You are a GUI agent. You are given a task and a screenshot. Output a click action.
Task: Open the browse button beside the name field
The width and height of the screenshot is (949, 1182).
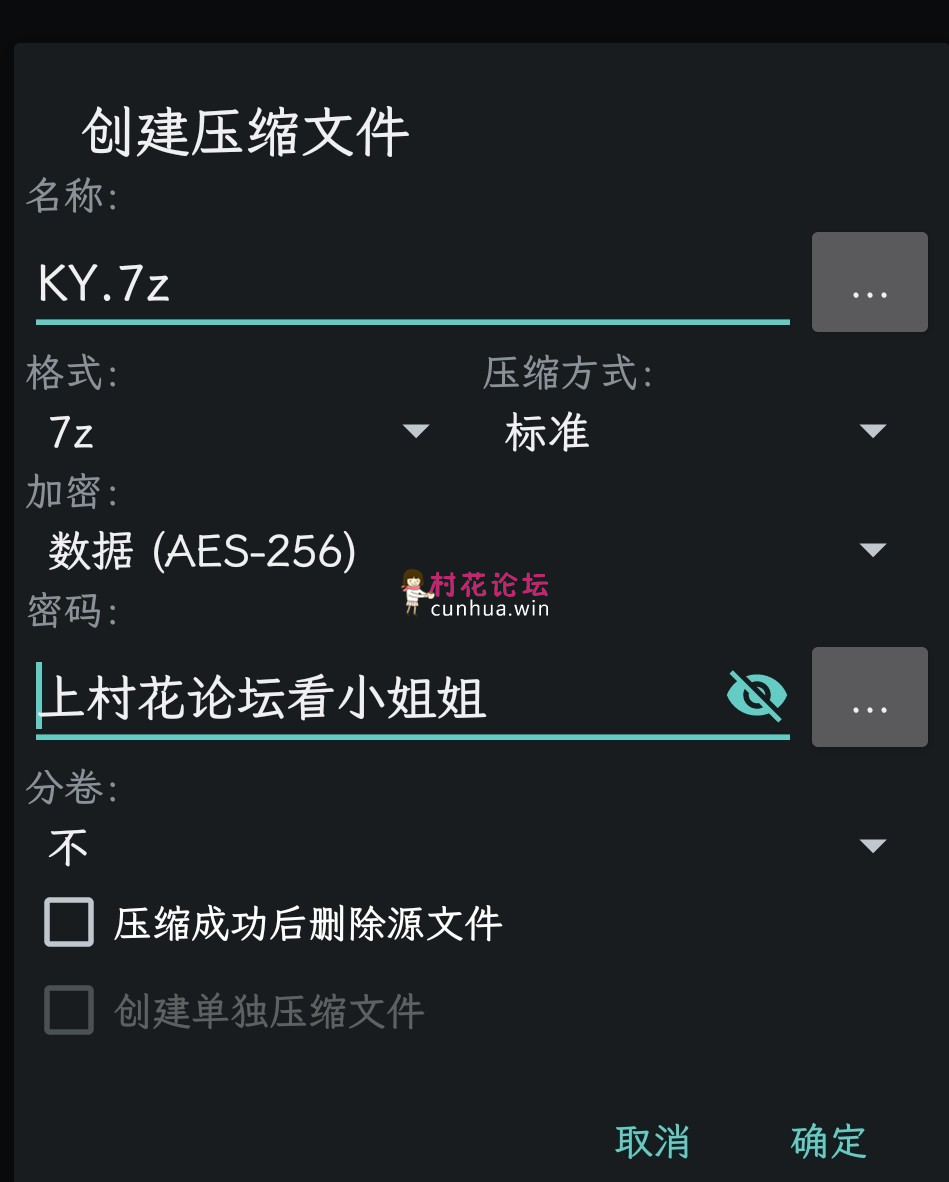(869, 283)
